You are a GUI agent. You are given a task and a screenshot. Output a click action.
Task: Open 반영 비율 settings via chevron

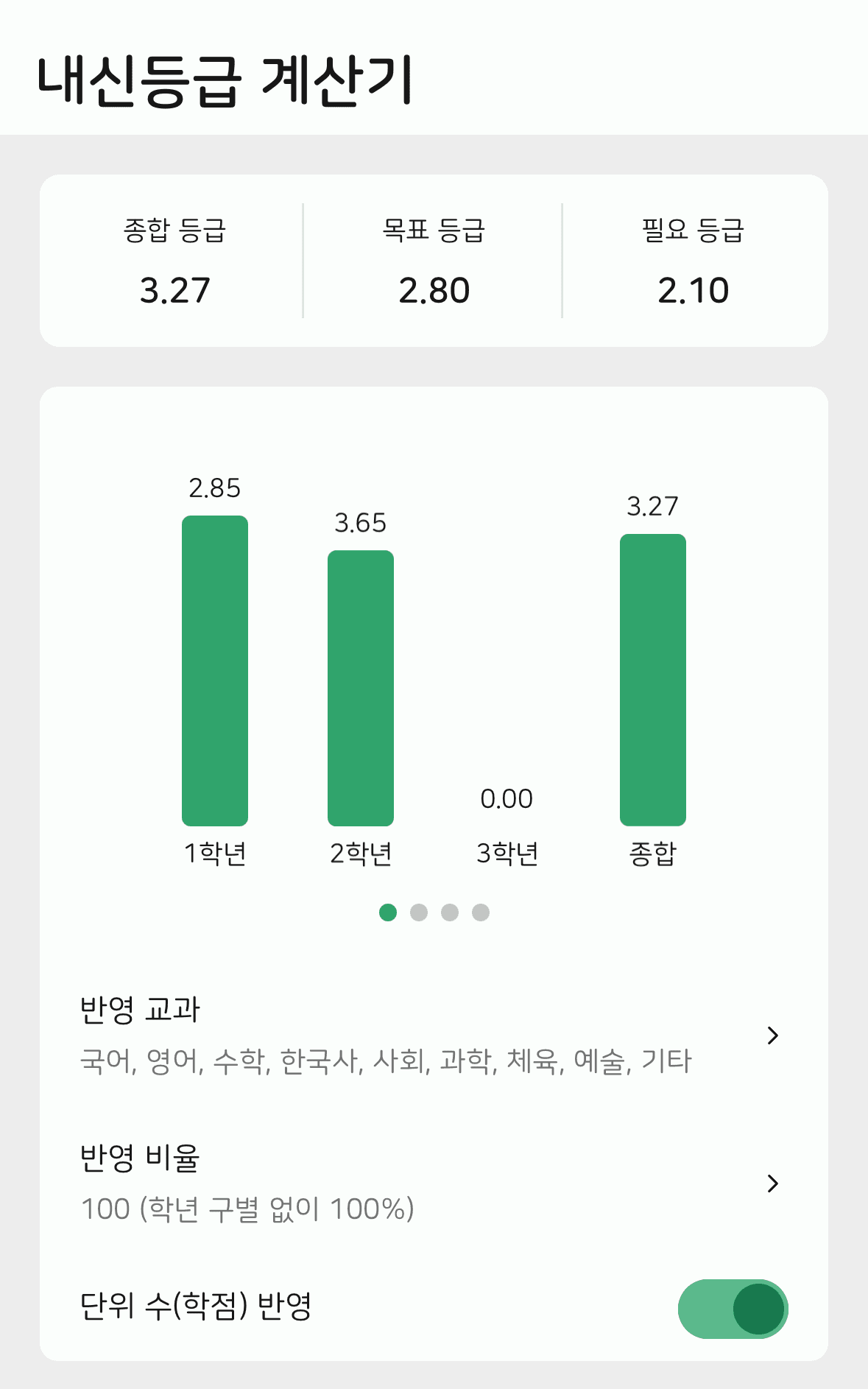click(x=773, y=1184)
